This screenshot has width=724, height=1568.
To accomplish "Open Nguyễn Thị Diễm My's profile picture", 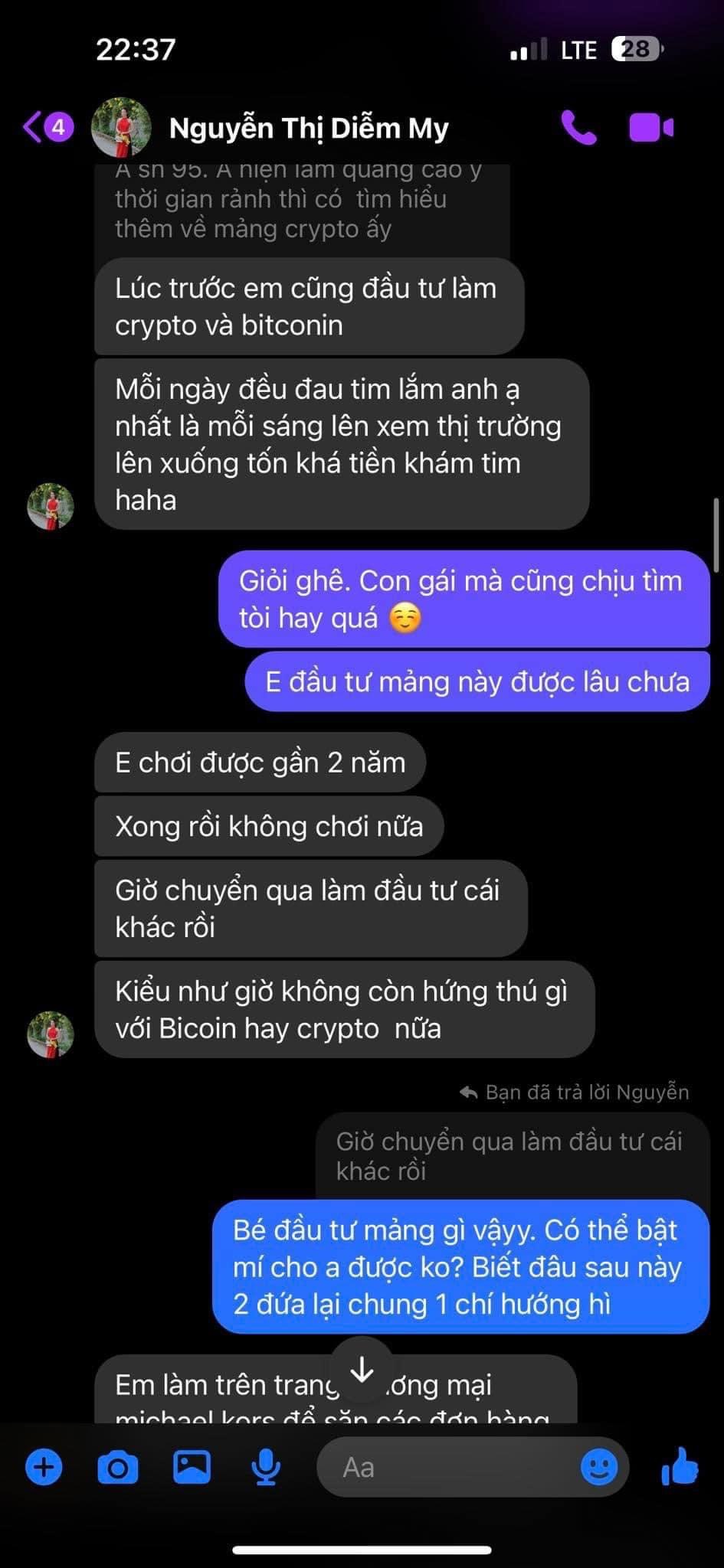I will pyautogui.click(x=121, y=127).
